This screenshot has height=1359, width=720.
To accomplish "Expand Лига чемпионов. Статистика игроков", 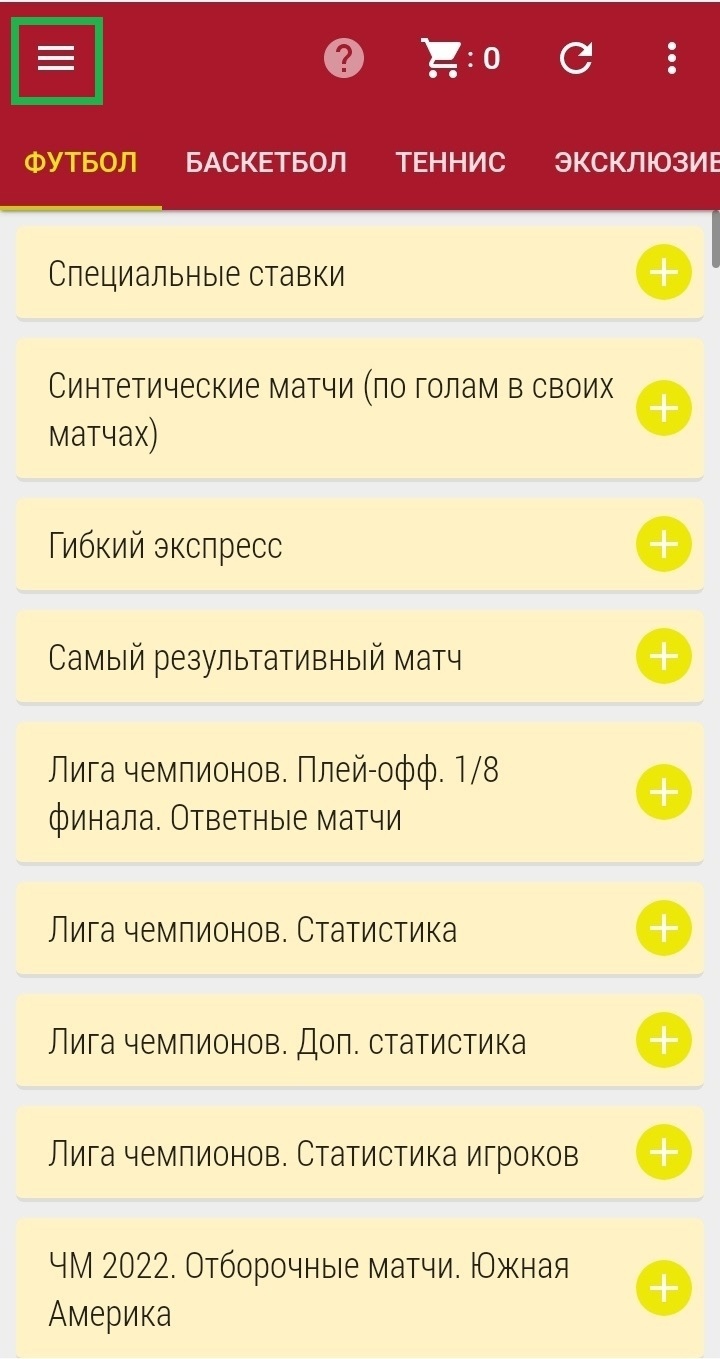I will 663,1153.
